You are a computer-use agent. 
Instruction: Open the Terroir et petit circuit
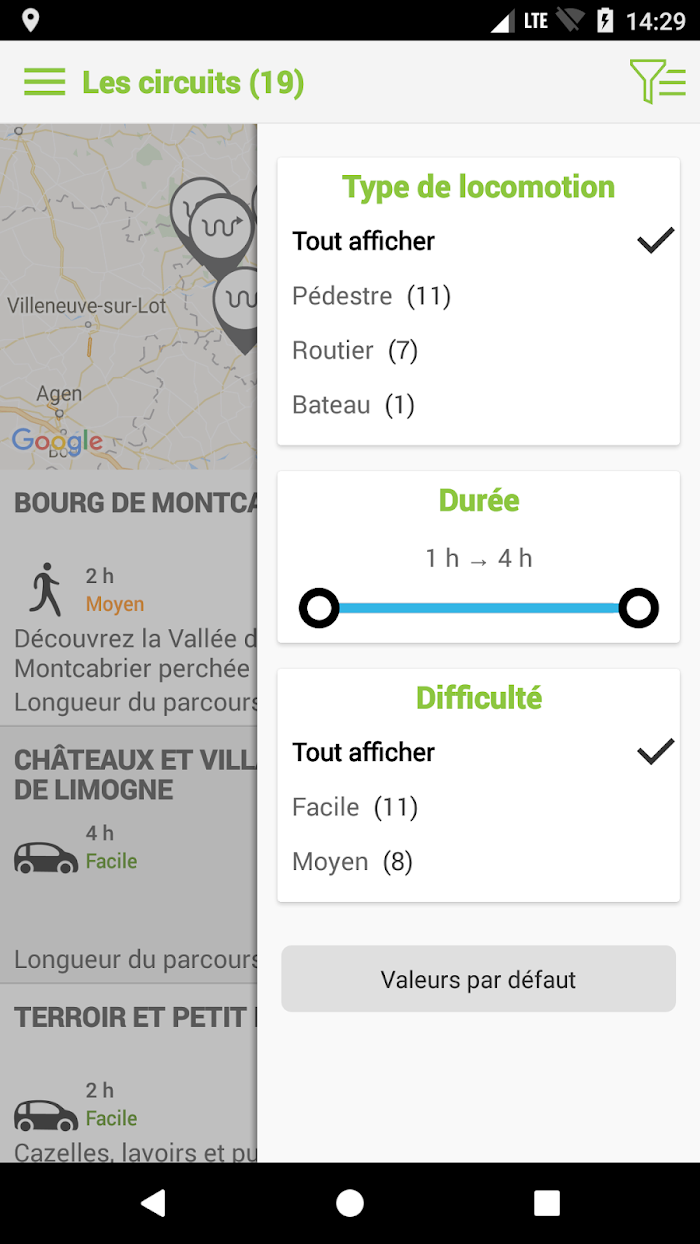point(129,1074)
